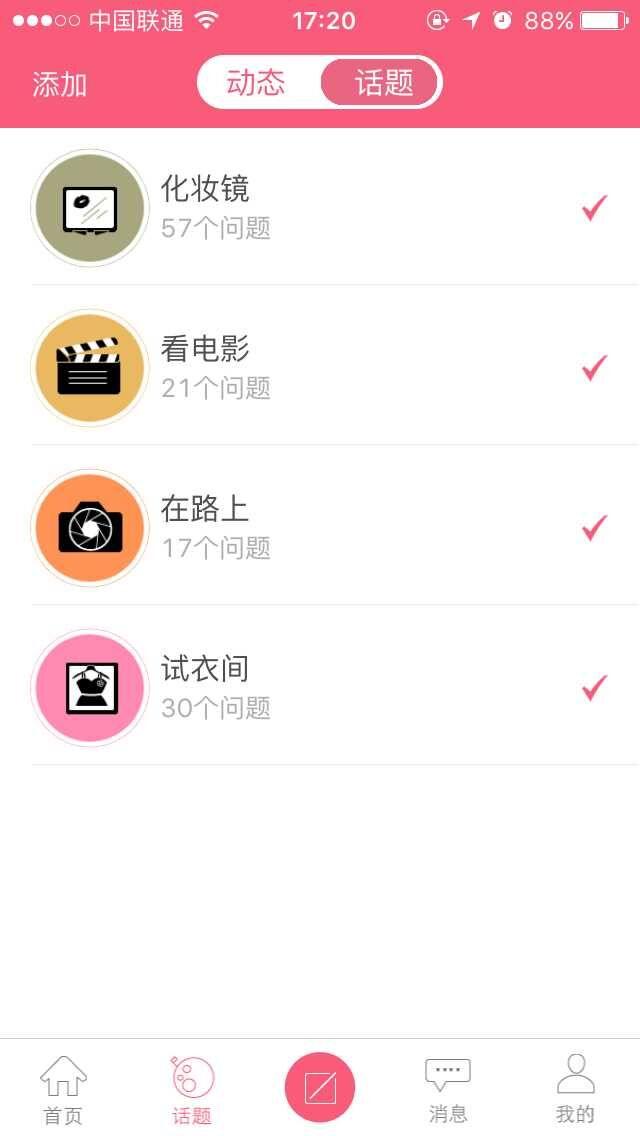Switch to the 动态 segment
This screenshot has height=1136, width=640.
click(257, 83)
